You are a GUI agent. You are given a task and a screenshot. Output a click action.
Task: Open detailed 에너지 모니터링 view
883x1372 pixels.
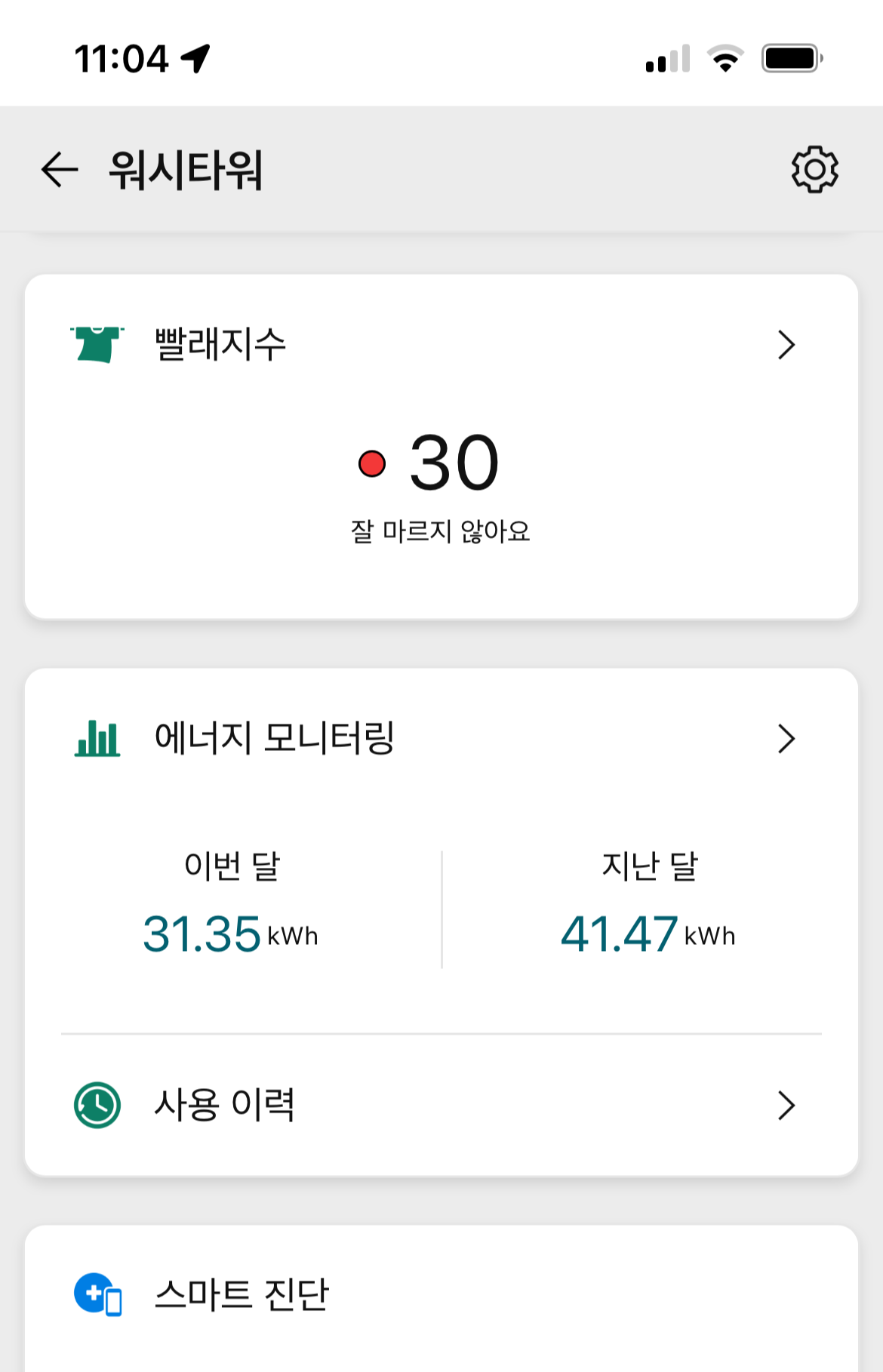pos(787,738)
